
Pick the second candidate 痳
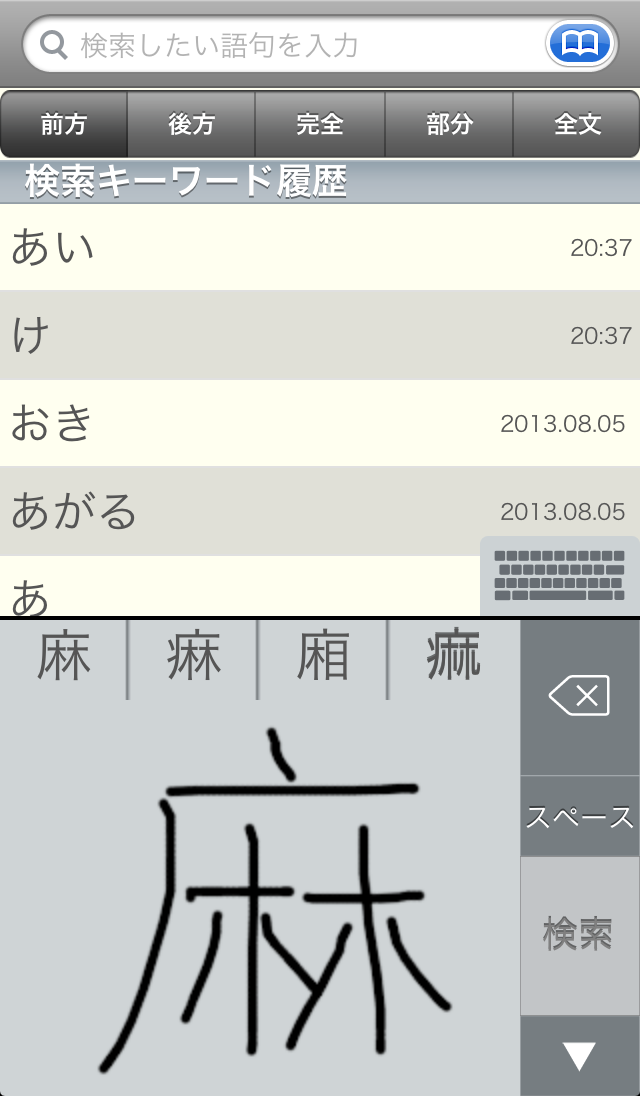[194, 658]
